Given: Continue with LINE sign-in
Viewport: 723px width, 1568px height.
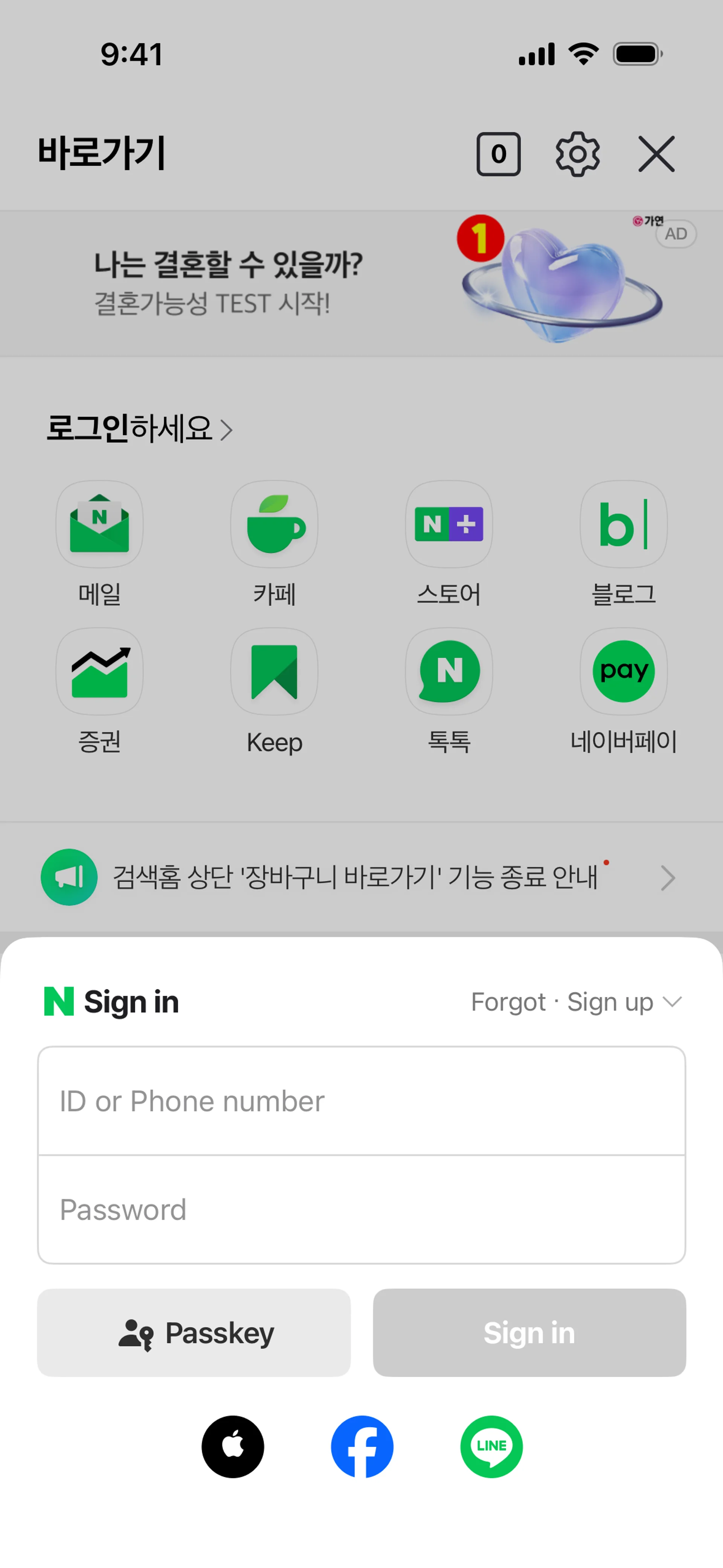Looking at the screenshot, I should pos(491,1446).
